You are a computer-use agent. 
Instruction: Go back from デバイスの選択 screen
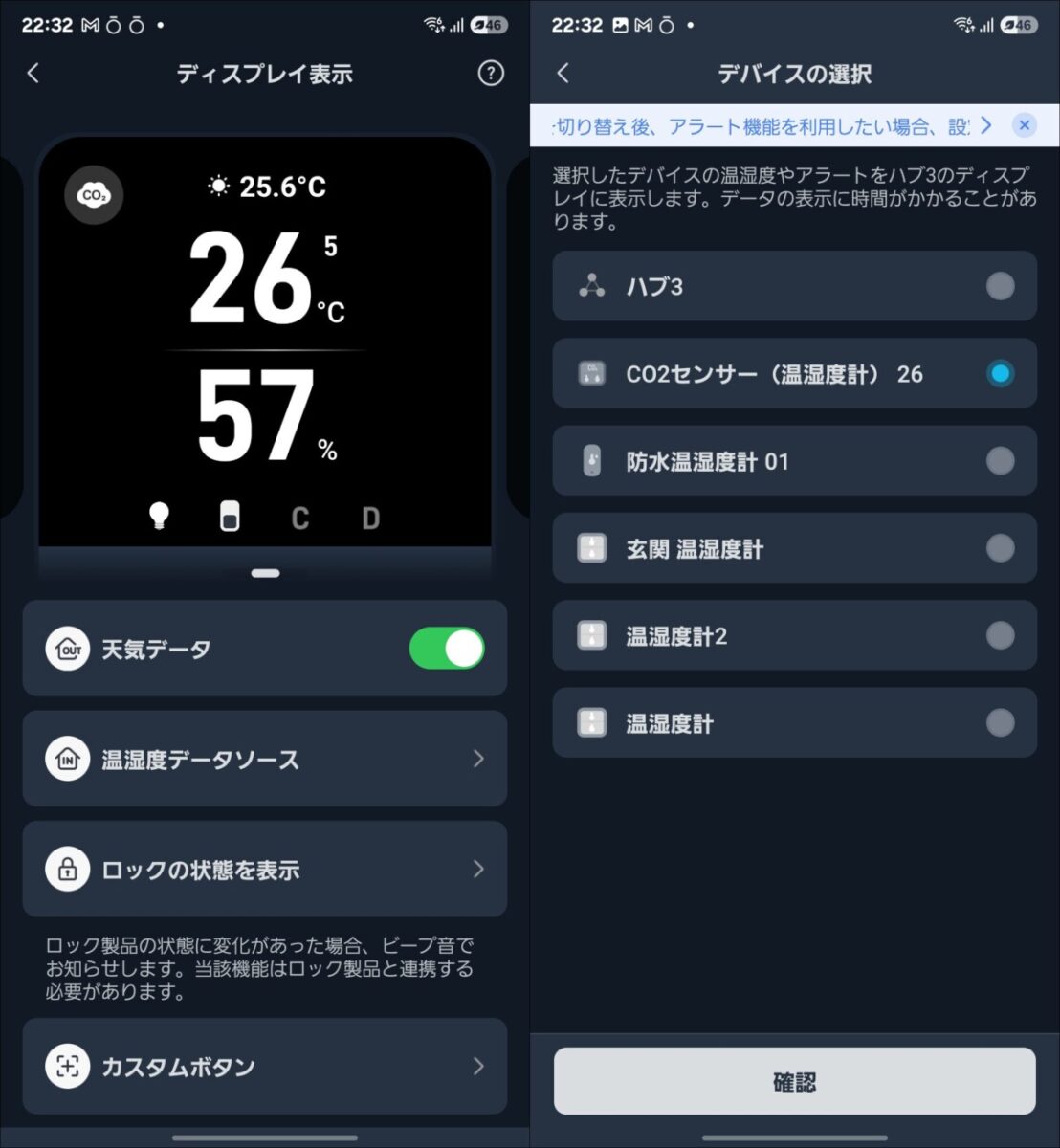coord(563,74)
